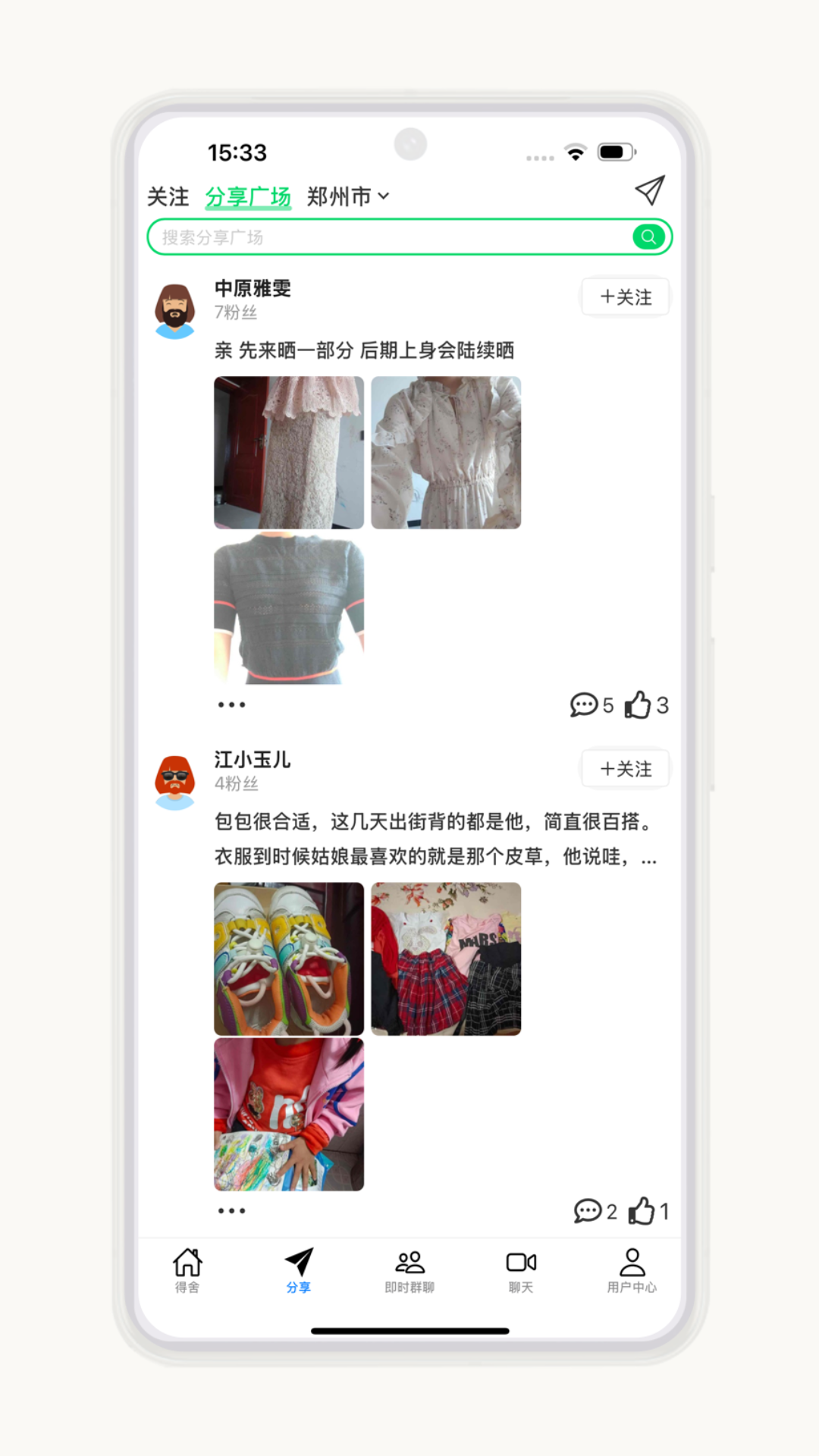Expand more options on 中原雅雯's post

(231, 704)
